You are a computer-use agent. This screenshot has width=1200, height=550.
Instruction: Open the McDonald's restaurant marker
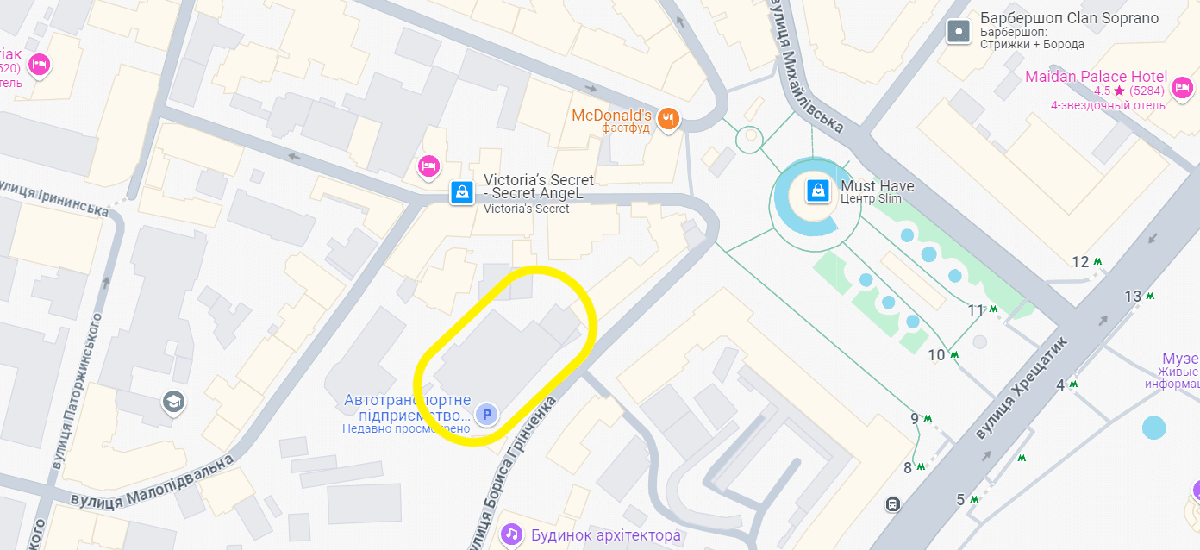point(669,118)
